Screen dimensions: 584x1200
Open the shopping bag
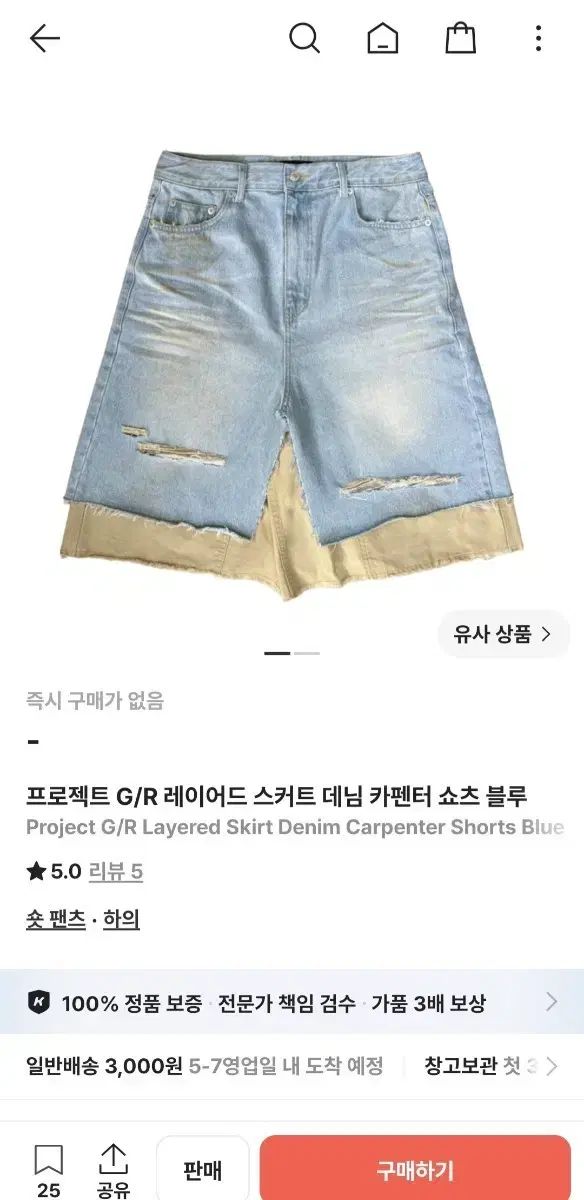460,38
